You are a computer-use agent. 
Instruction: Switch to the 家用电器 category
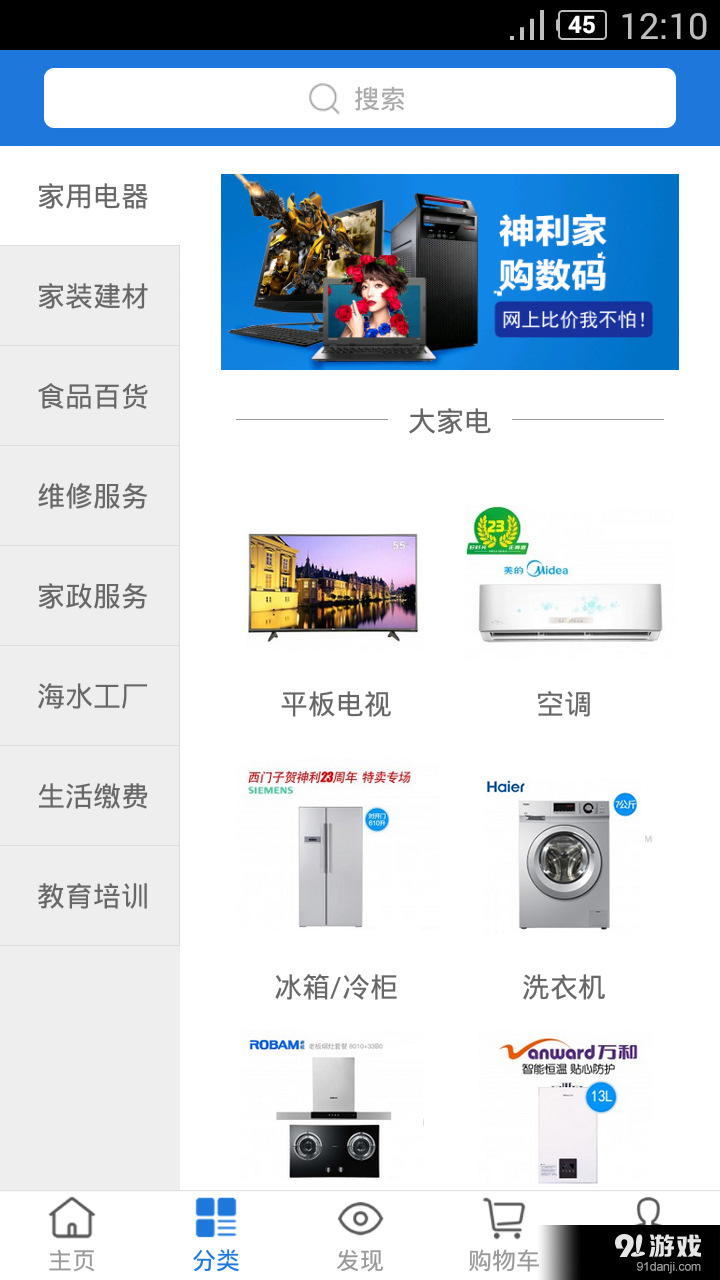[90, 196]
